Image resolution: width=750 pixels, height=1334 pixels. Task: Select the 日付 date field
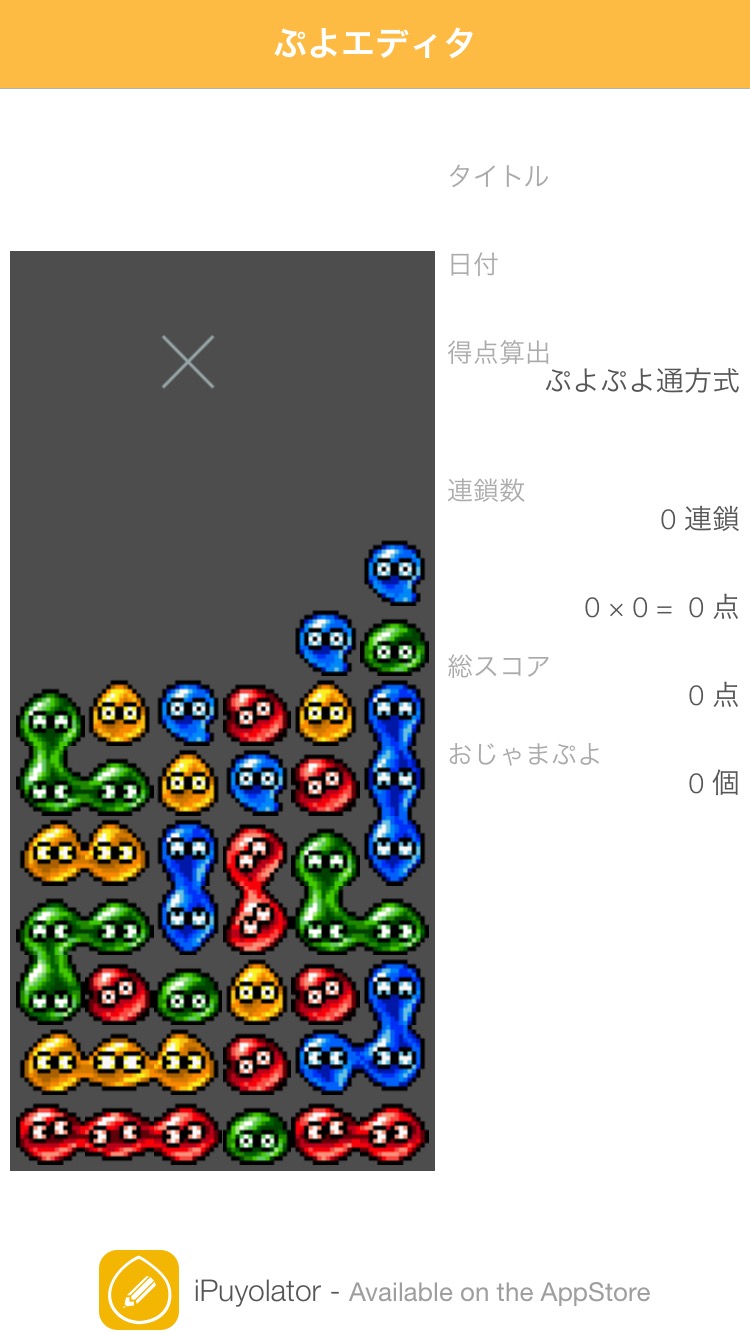pos(594,264)
